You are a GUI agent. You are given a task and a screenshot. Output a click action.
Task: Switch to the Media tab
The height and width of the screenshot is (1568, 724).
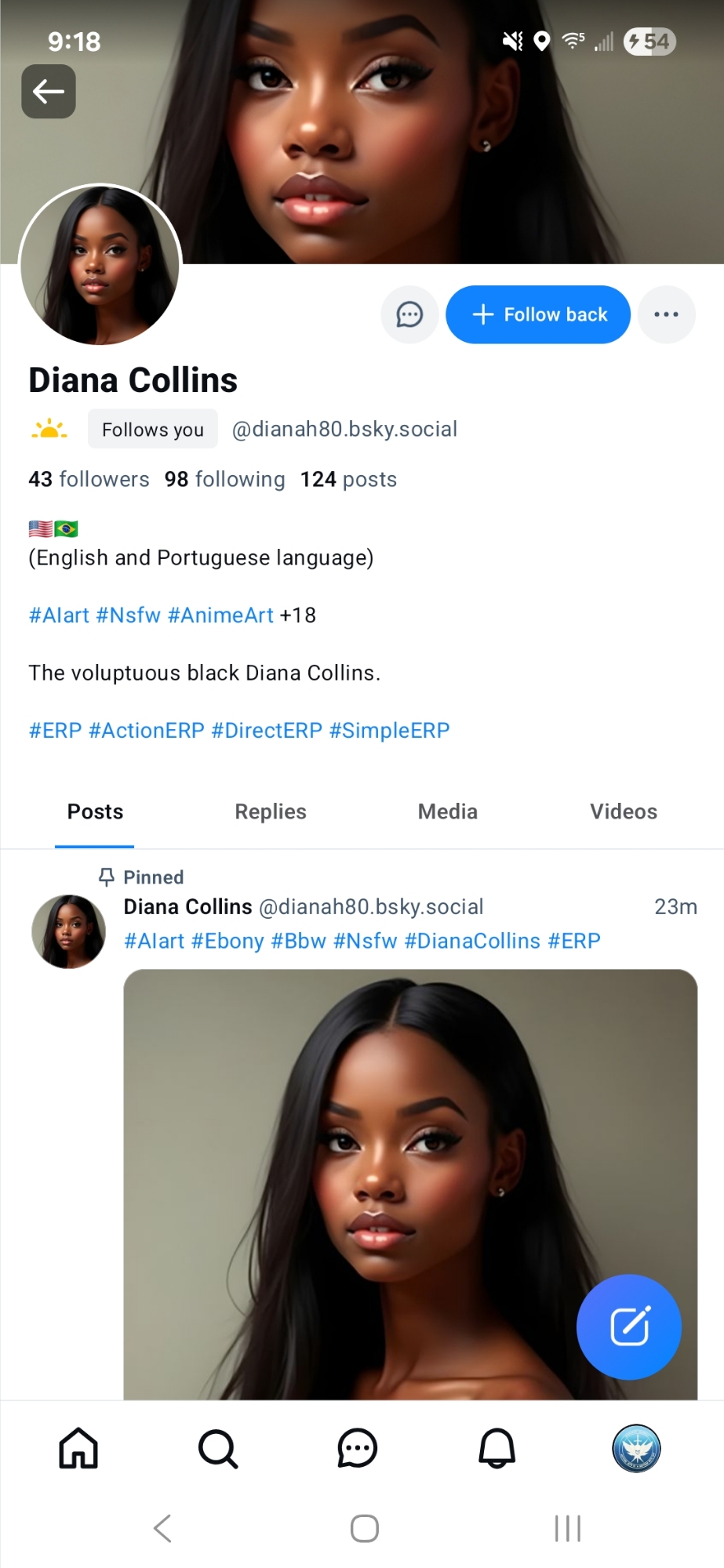click(447, 811)
